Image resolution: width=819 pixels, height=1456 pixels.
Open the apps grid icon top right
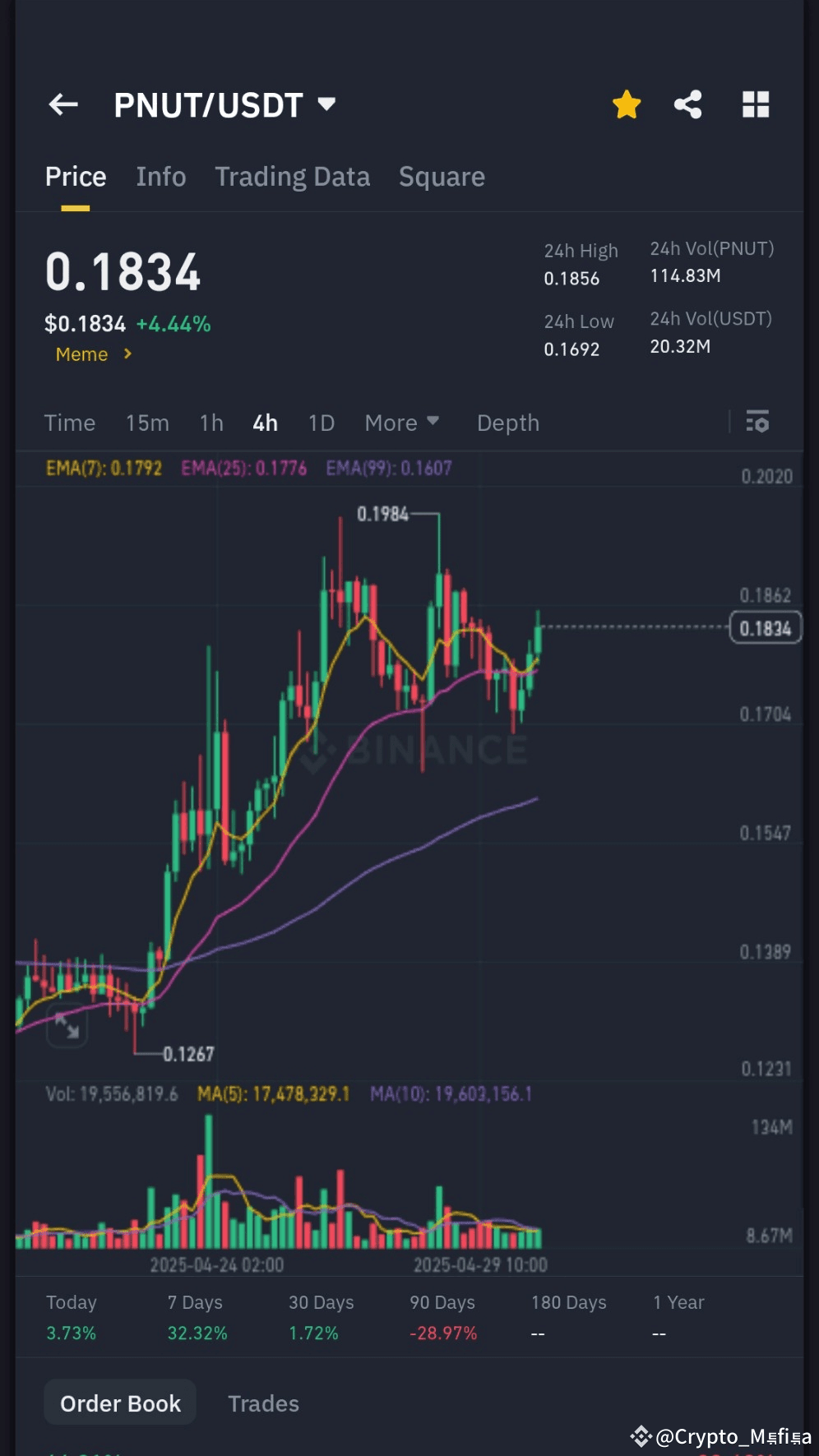[x=754, y=104]
